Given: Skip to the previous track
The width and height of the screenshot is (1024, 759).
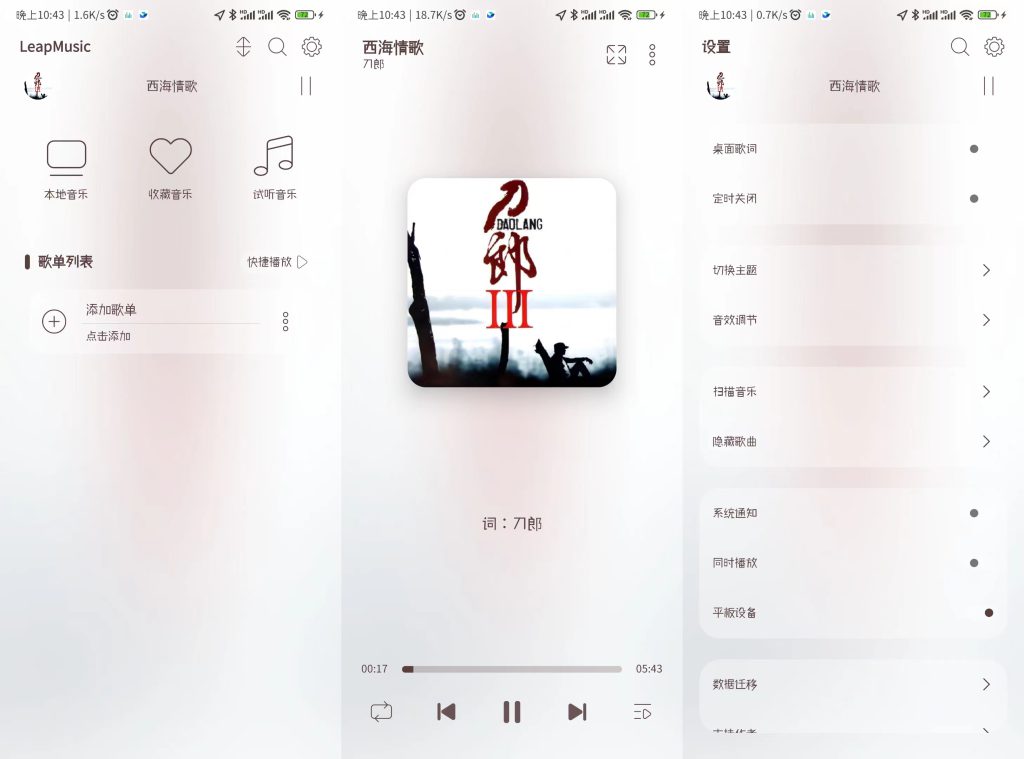Looking at the screenshot, I should (446, 712).
